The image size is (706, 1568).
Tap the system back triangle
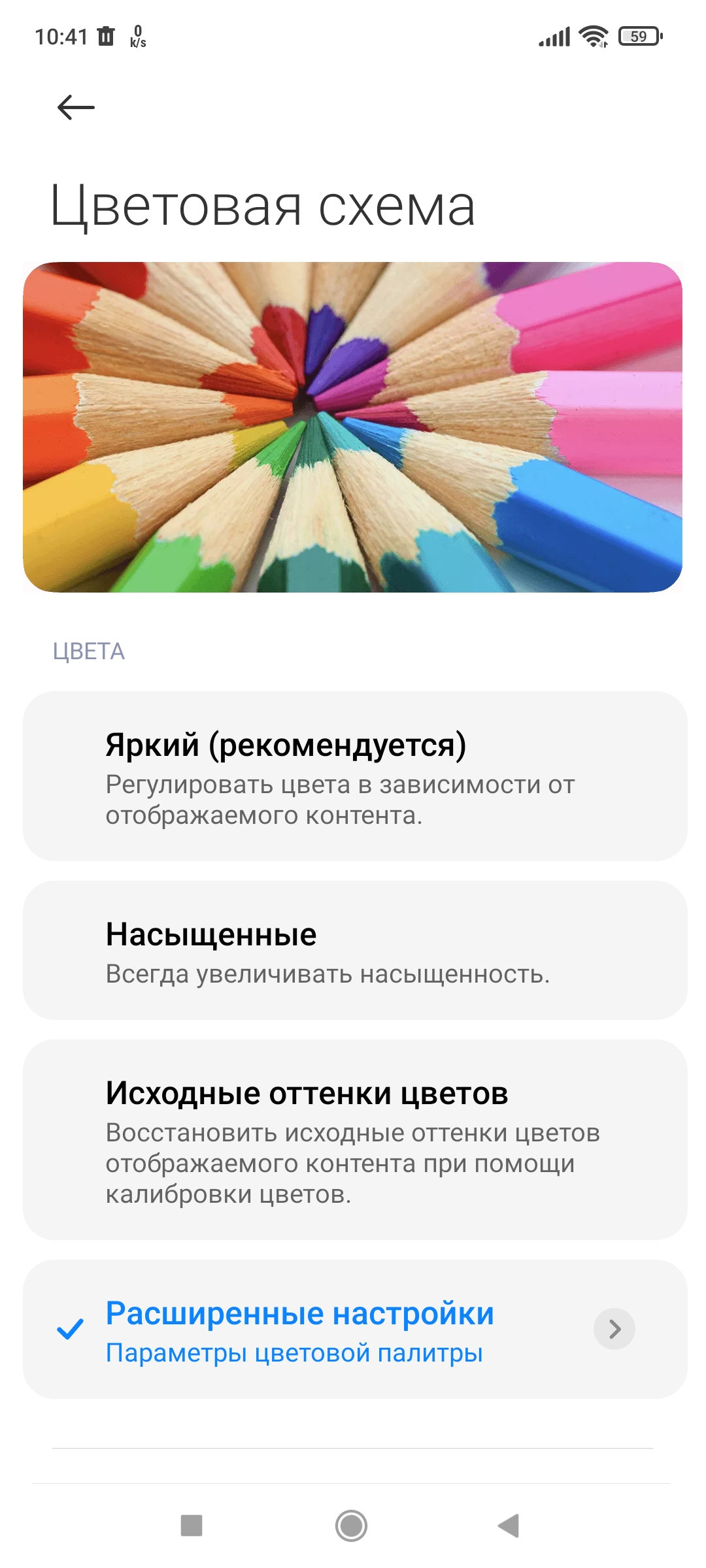[x=509, y=1526]
